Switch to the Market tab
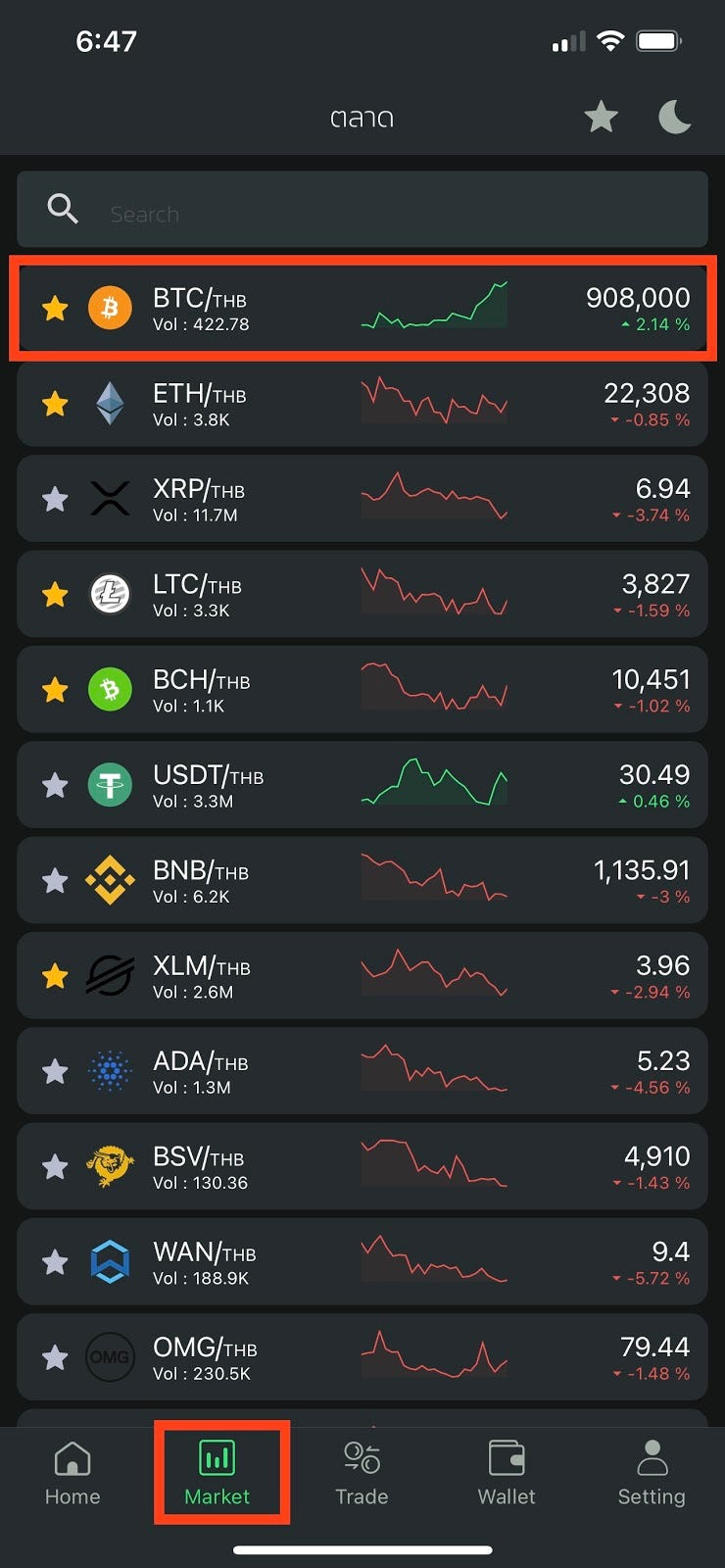Image resolution: width=725 pixels, height=1568 pixels. (x=217, y=1473)
